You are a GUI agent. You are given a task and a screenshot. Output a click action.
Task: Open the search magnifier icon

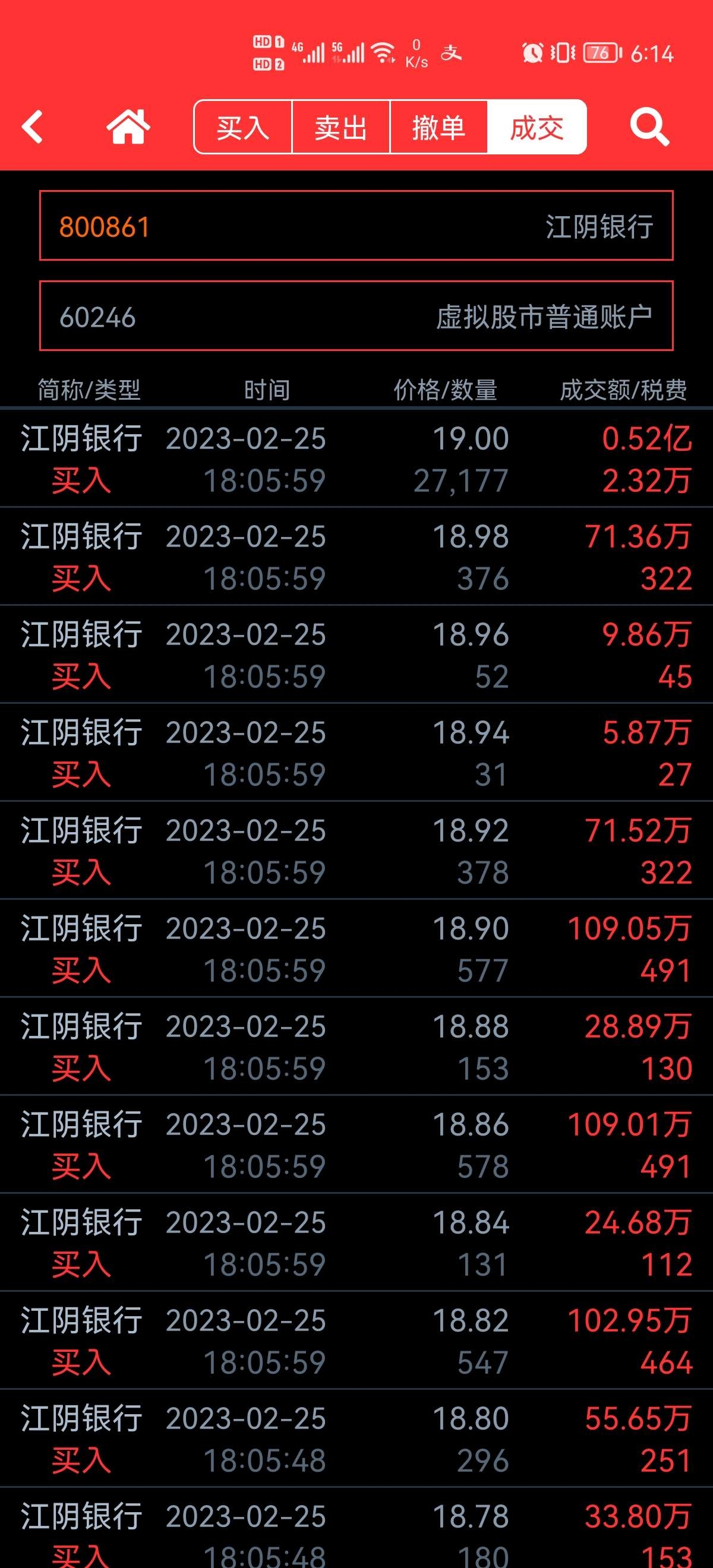coord(649,127)
